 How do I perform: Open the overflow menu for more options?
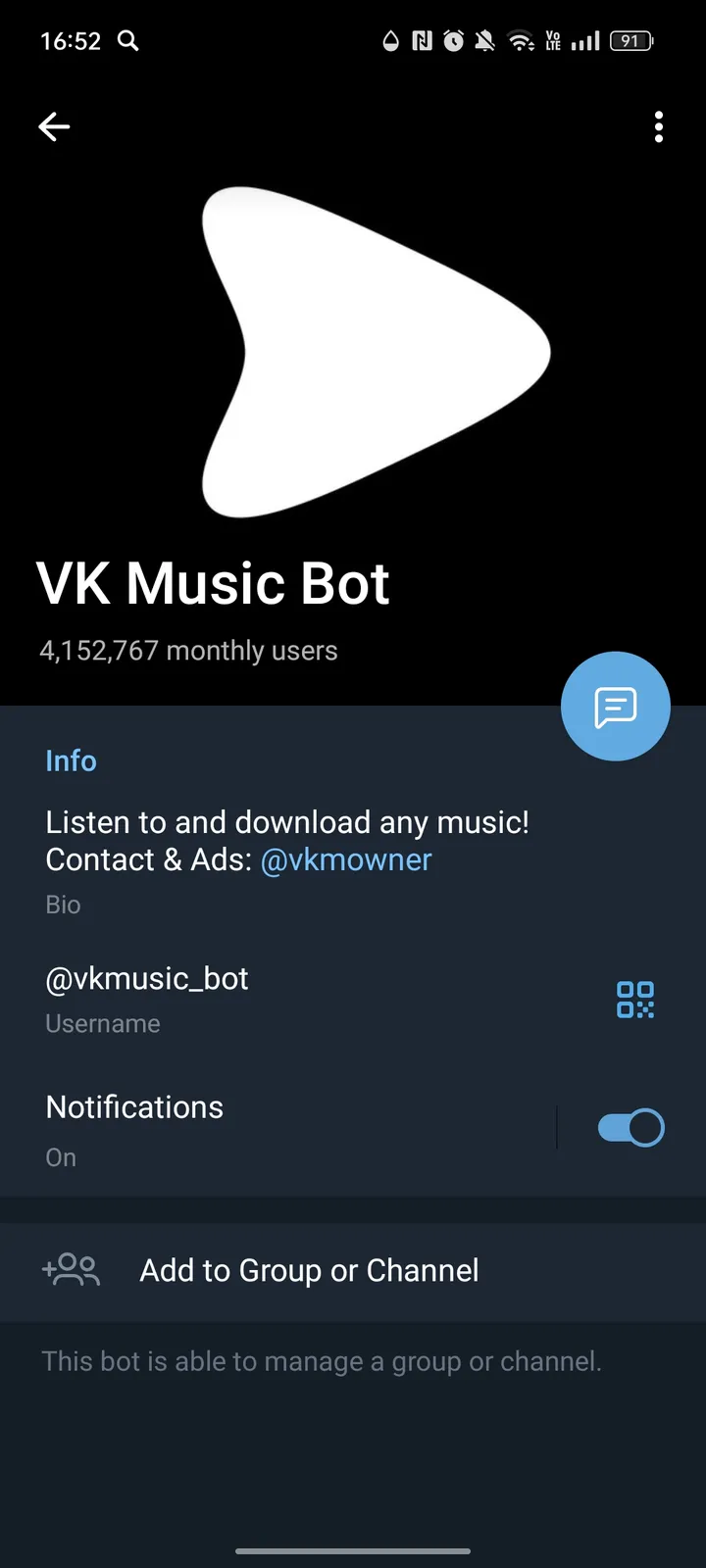pyautogui.click(x=658, y=126)
